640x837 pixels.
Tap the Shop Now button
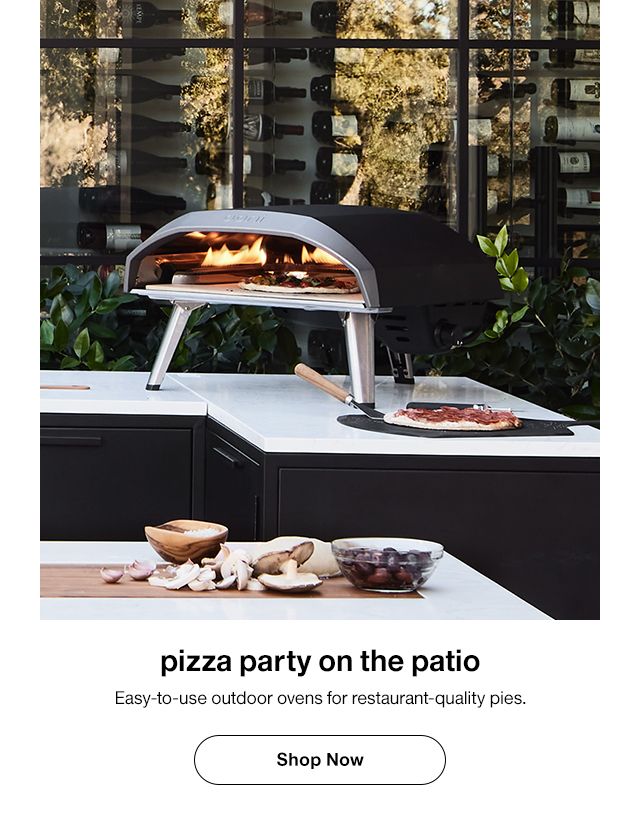320,760
